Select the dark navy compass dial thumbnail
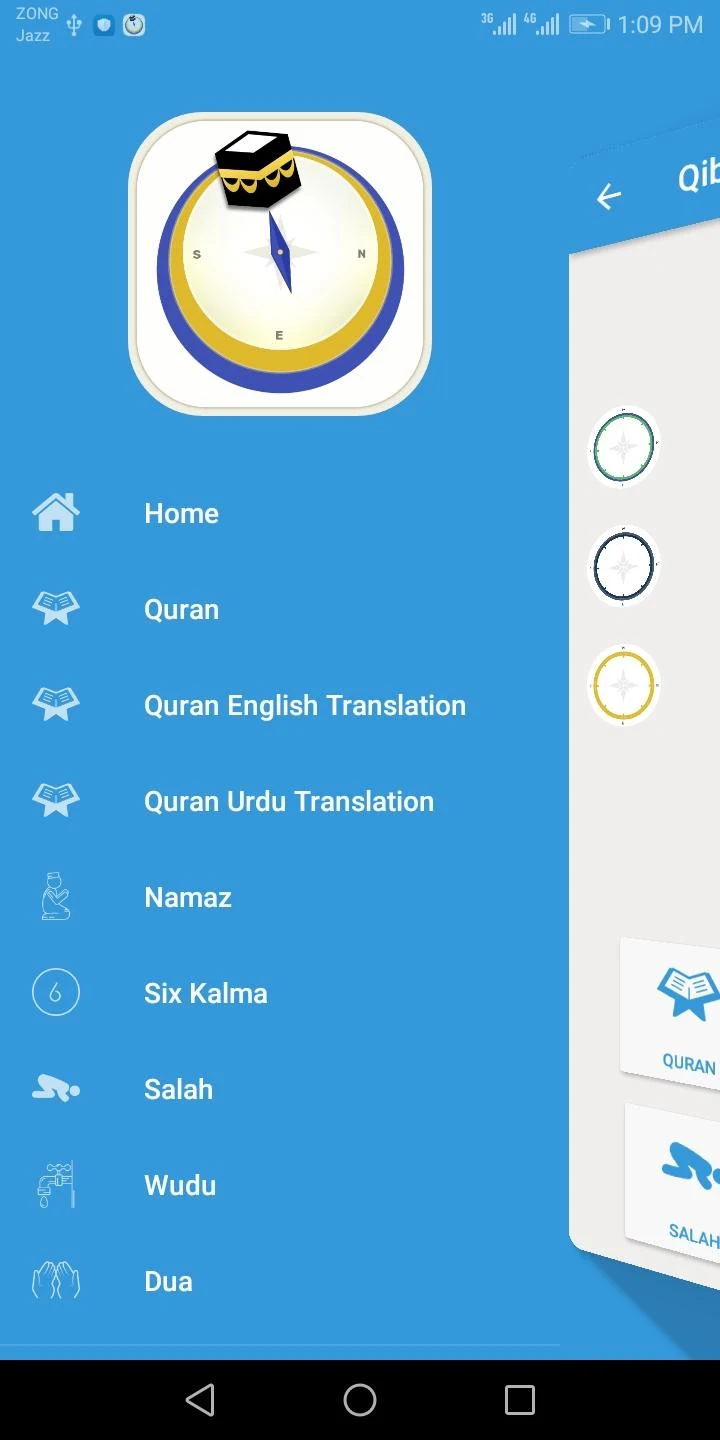 click(623, 565)
